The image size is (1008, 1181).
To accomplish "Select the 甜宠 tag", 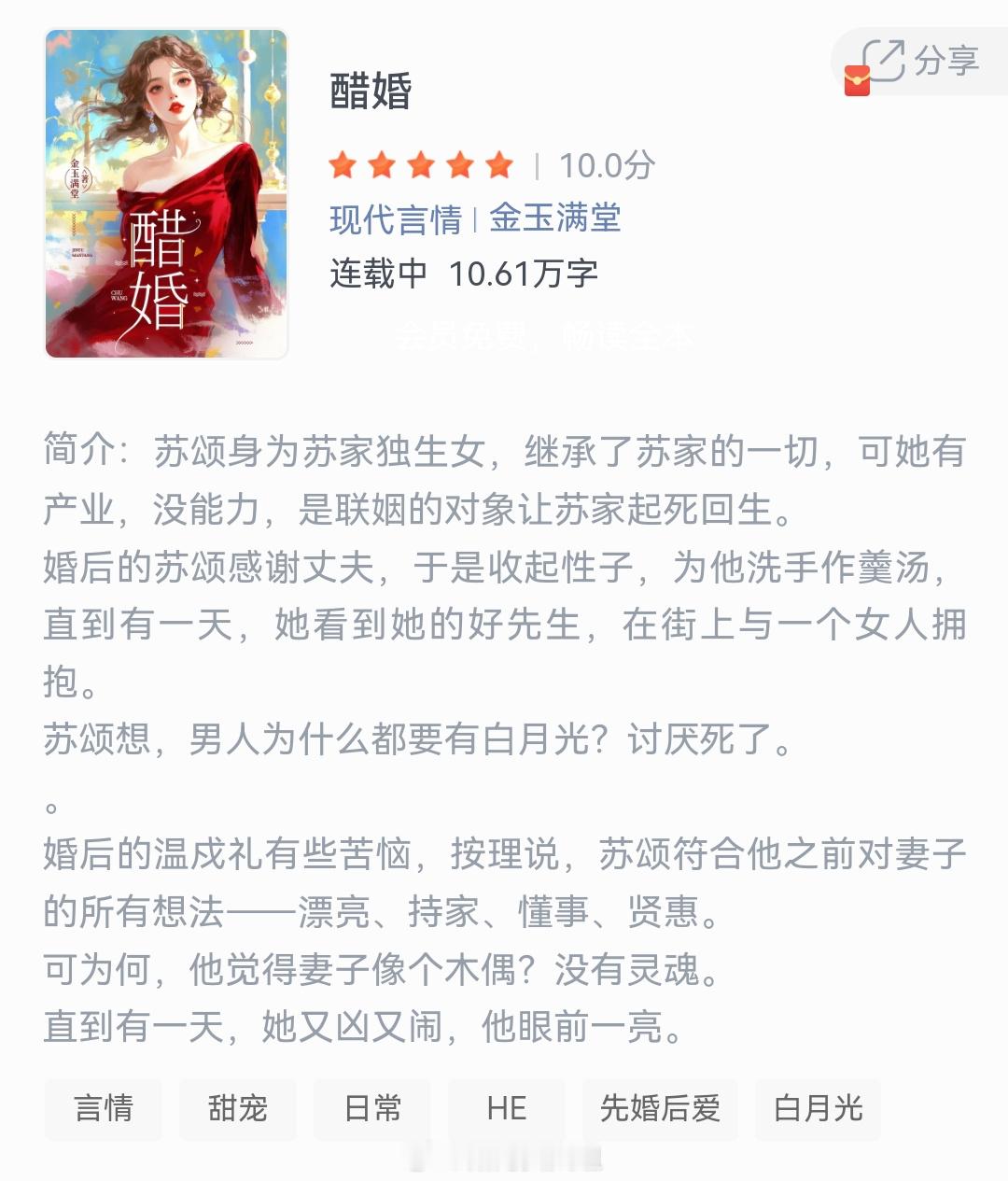I will point(238,1109).
